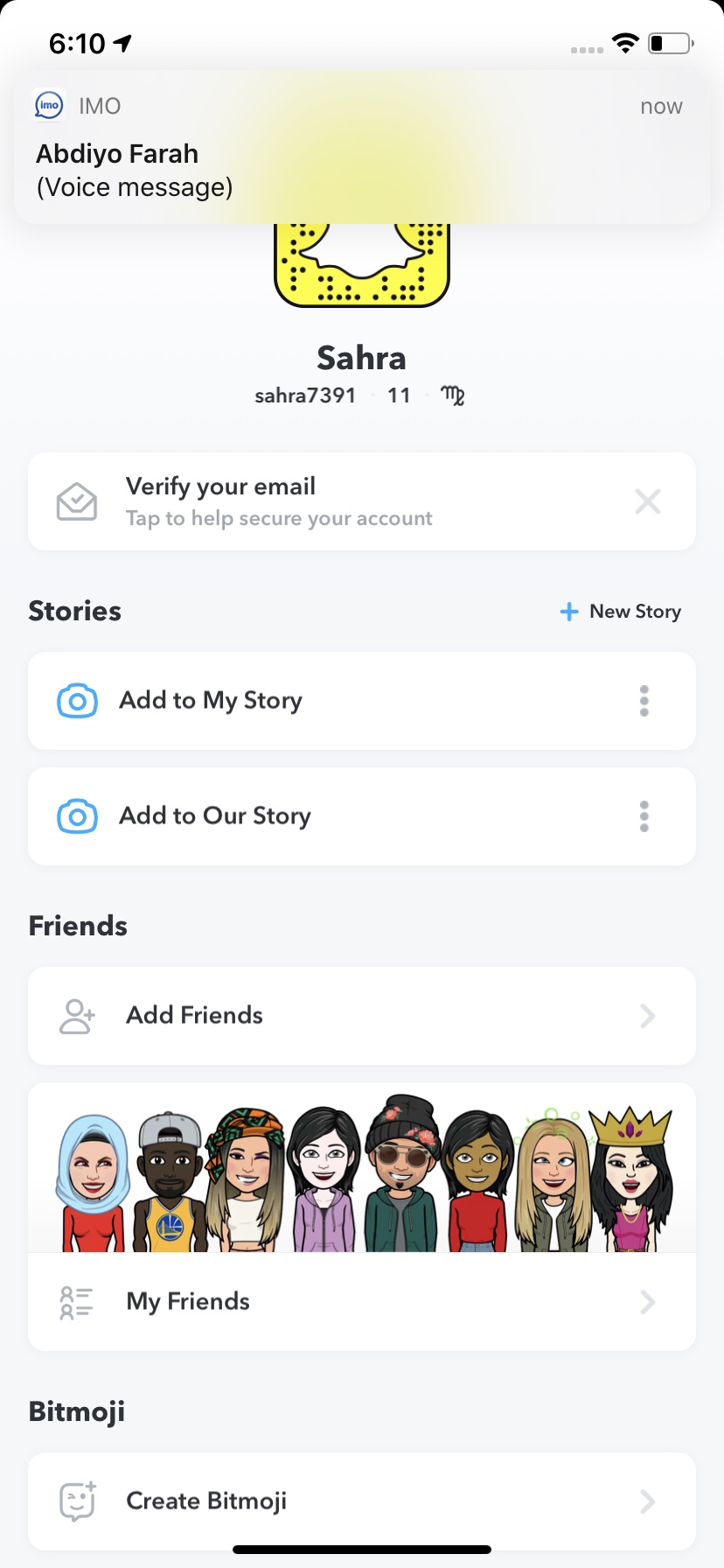724x1568 pixels.
Task: Select Add to My Story
Action: click(362, 701)
